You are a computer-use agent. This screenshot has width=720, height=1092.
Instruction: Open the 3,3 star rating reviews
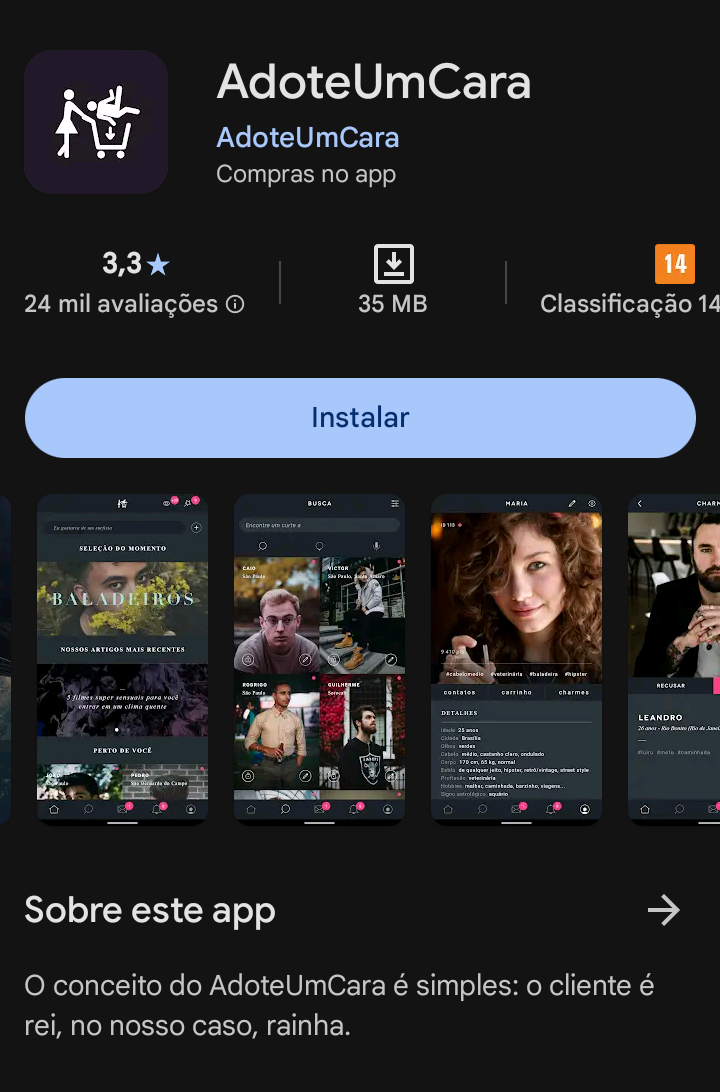coord(135,265)
